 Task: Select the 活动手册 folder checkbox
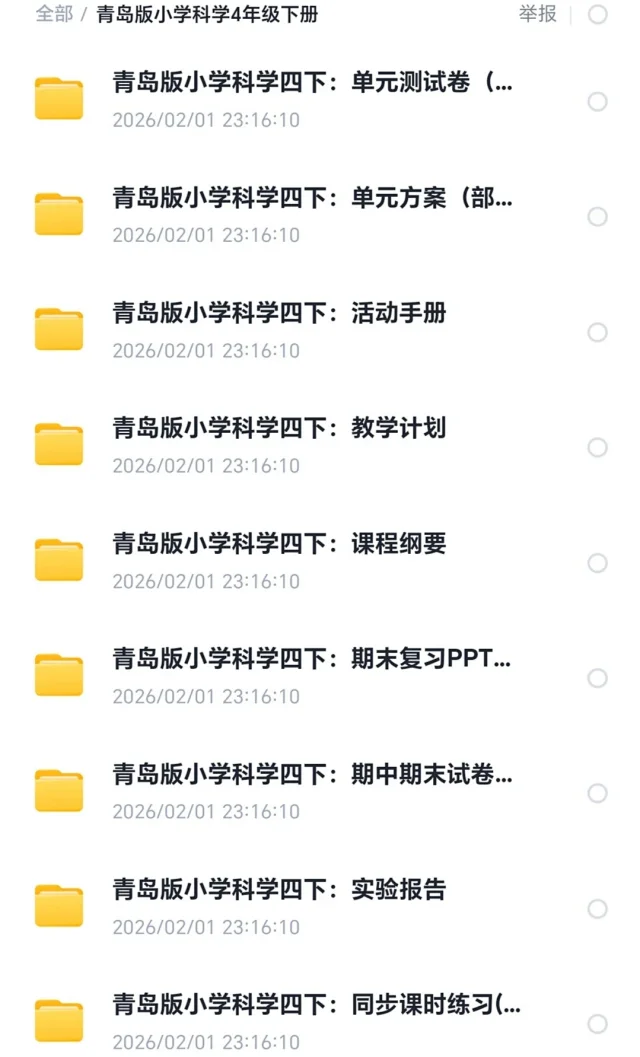point(597,332)
